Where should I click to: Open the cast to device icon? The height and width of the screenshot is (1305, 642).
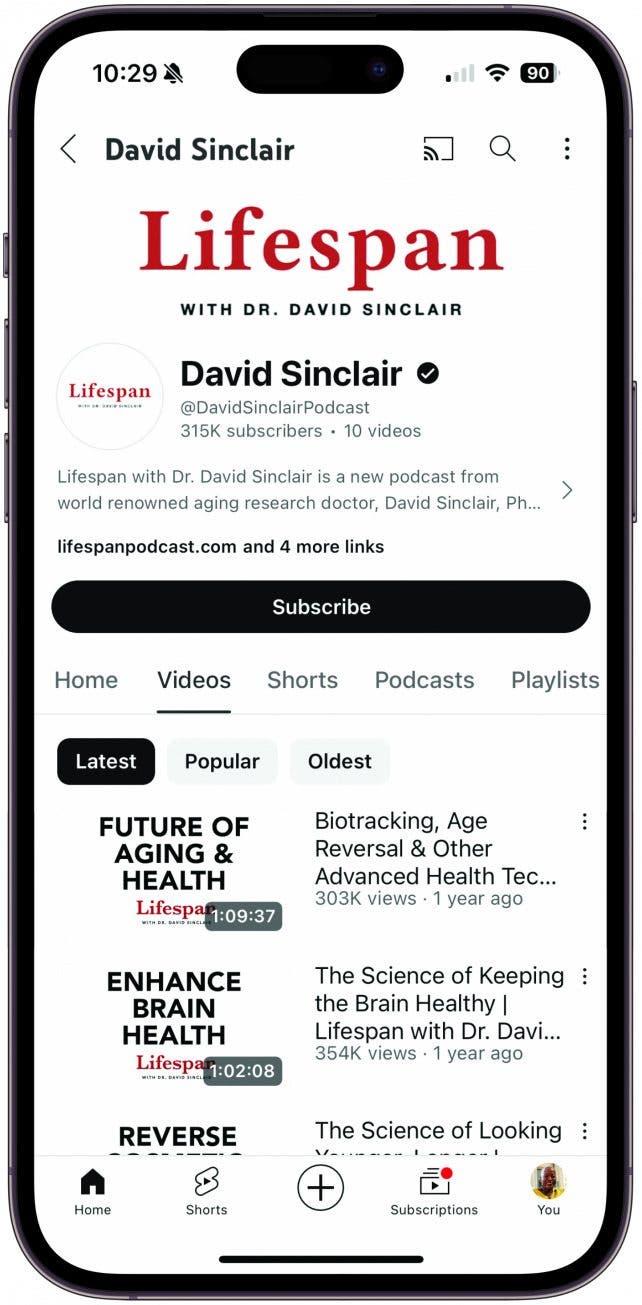click(438, 150)
